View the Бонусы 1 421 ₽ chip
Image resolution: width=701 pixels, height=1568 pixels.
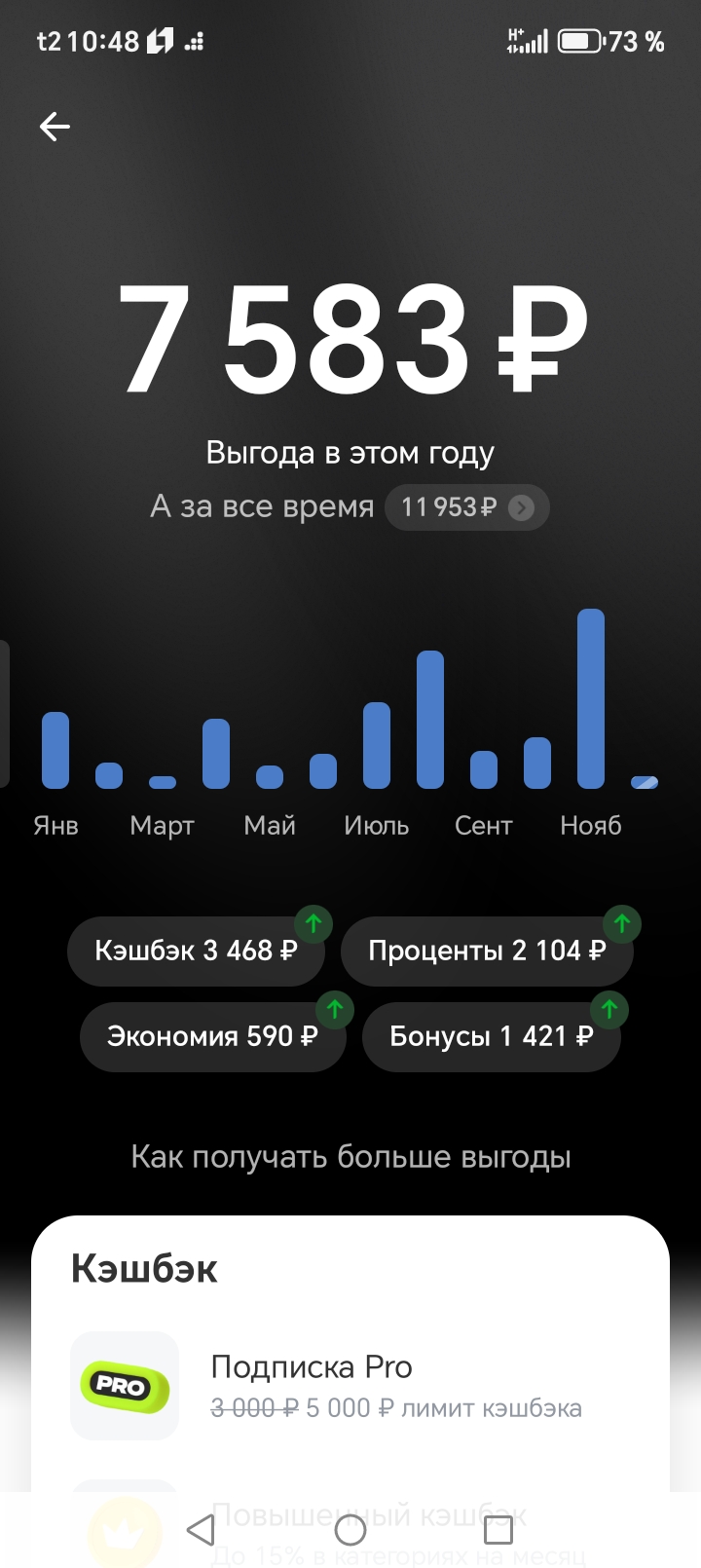pos(491,1036)
